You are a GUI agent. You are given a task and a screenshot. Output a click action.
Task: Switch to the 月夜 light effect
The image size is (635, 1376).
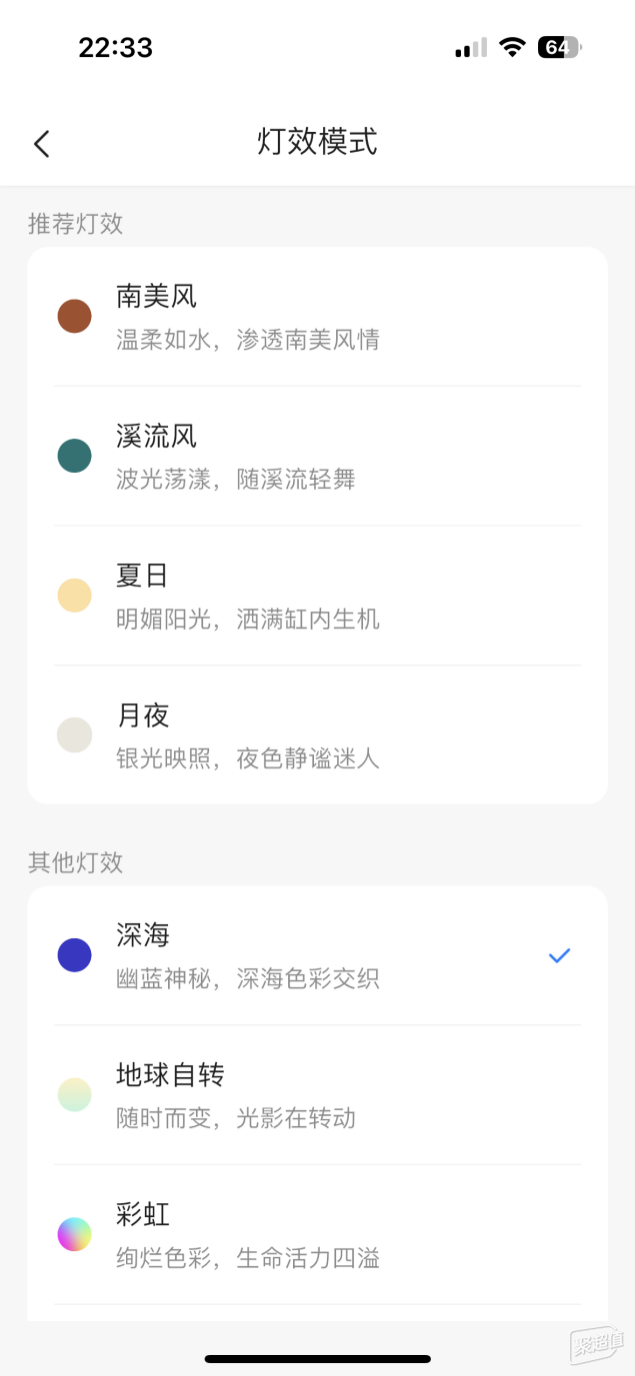(x=317, y=735)
